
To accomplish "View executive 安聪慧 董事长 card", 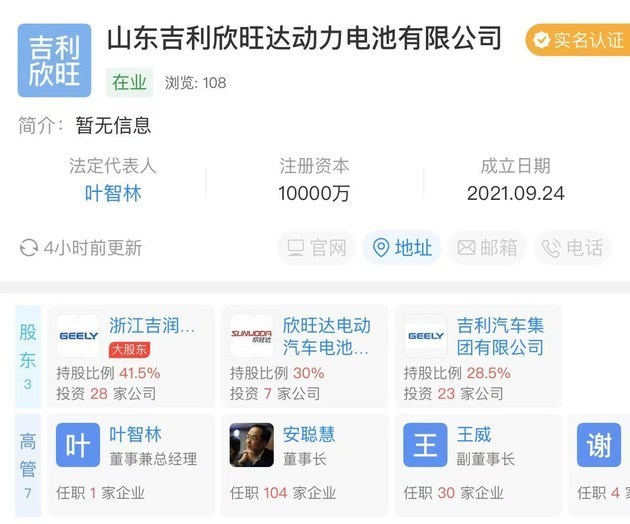I will click(x=305, y=465).
